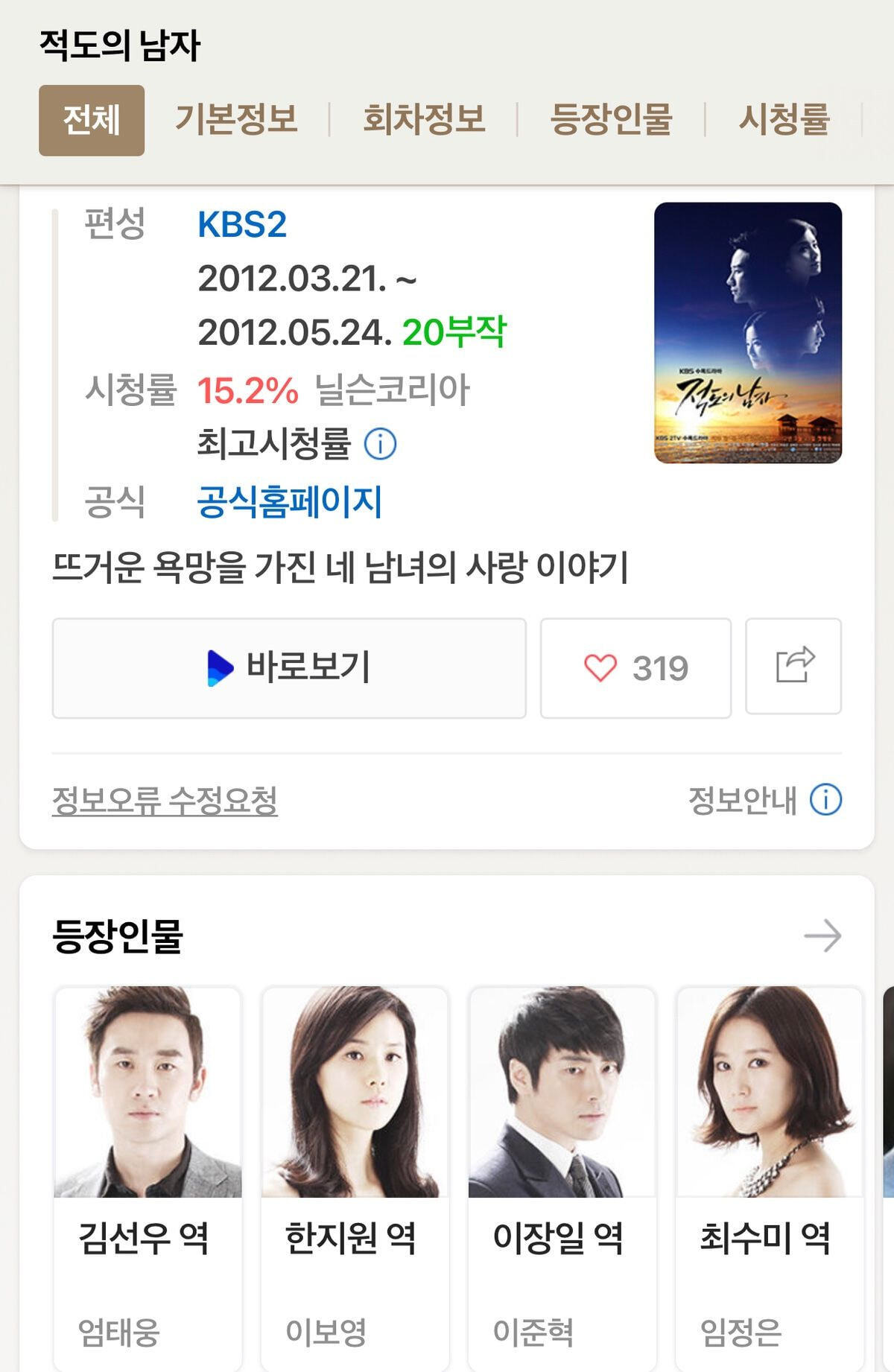Like the drama with heart button

click(635, 667)
